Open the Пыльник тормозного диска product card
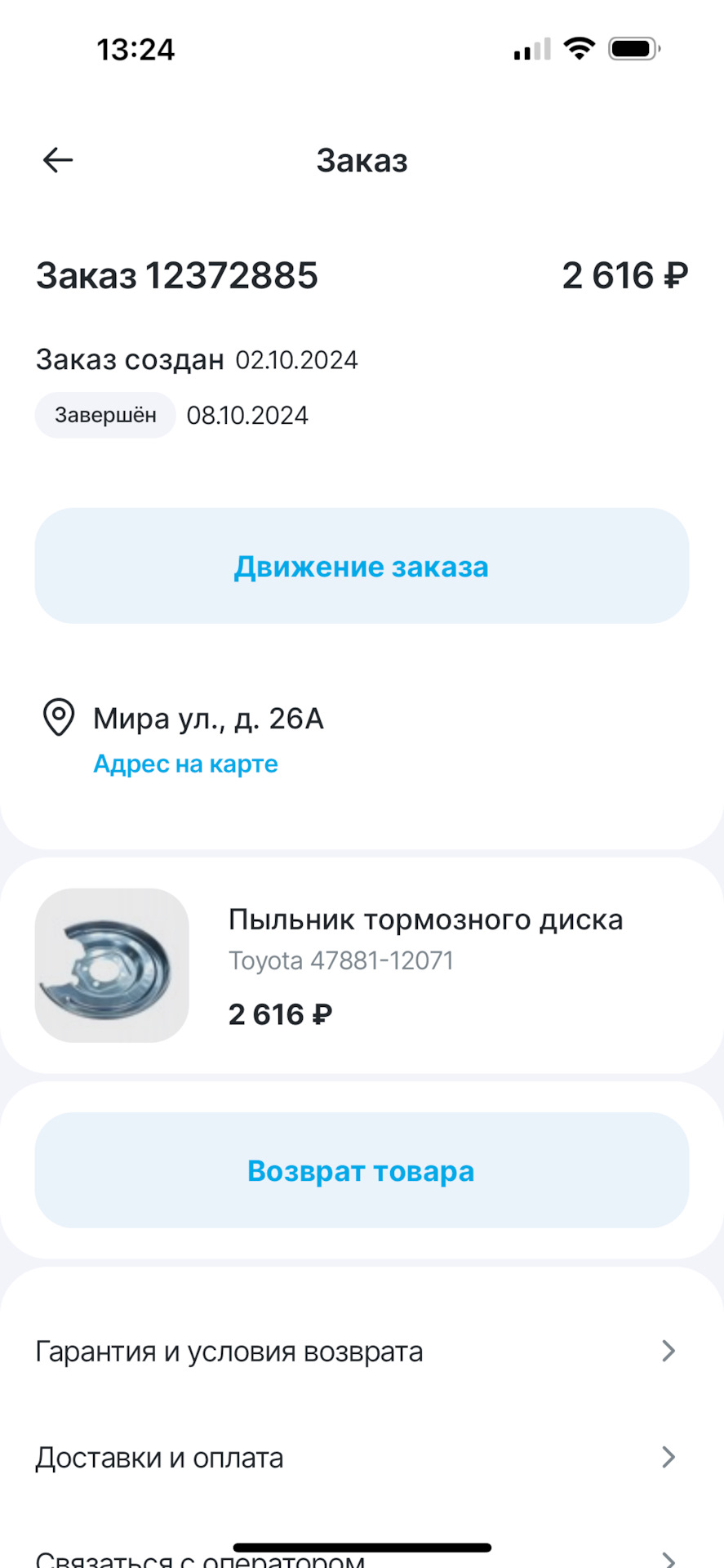The image size is (724, 1568). point(362,965)
